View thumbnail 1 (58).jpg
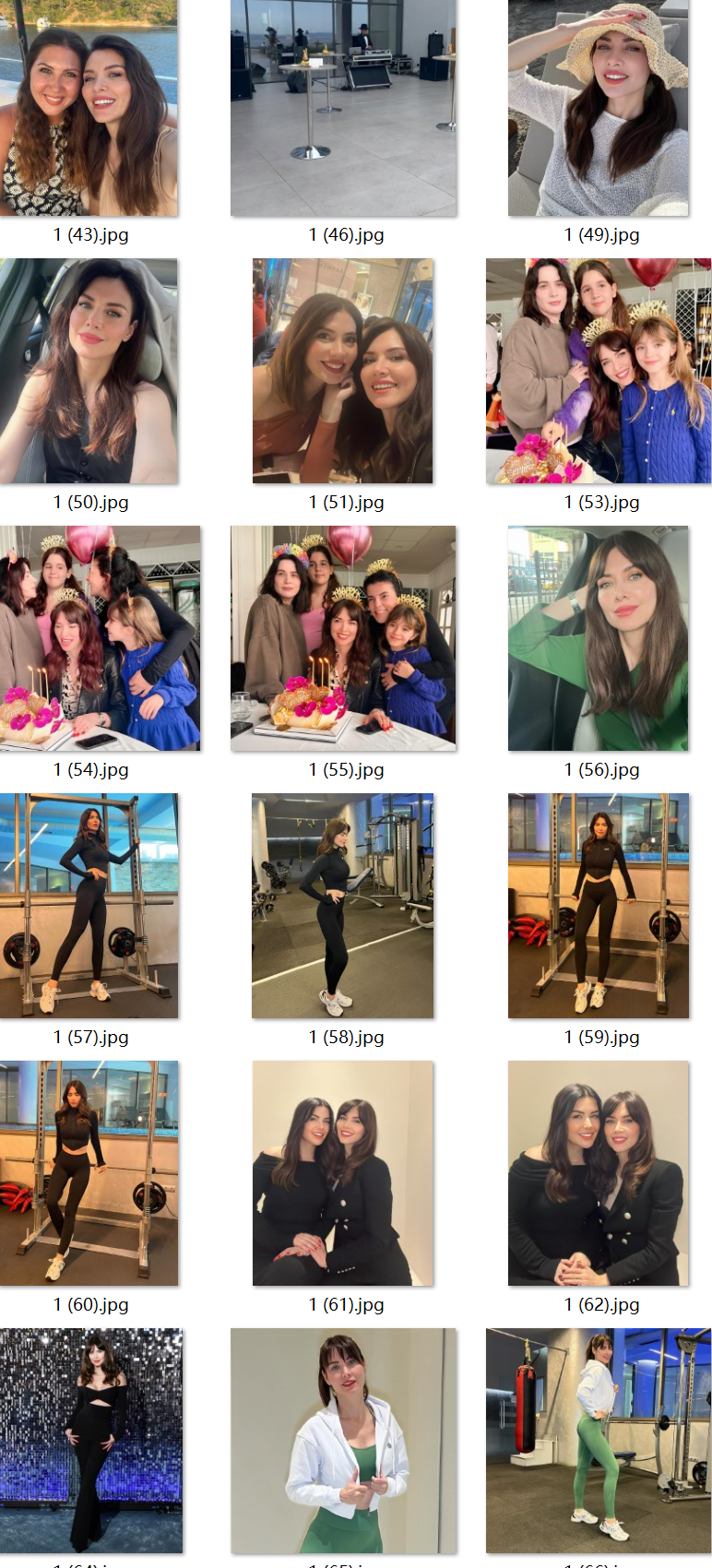Image resolution: width=712 pixels, height=1568 pixels. click(x=343, y=906)
